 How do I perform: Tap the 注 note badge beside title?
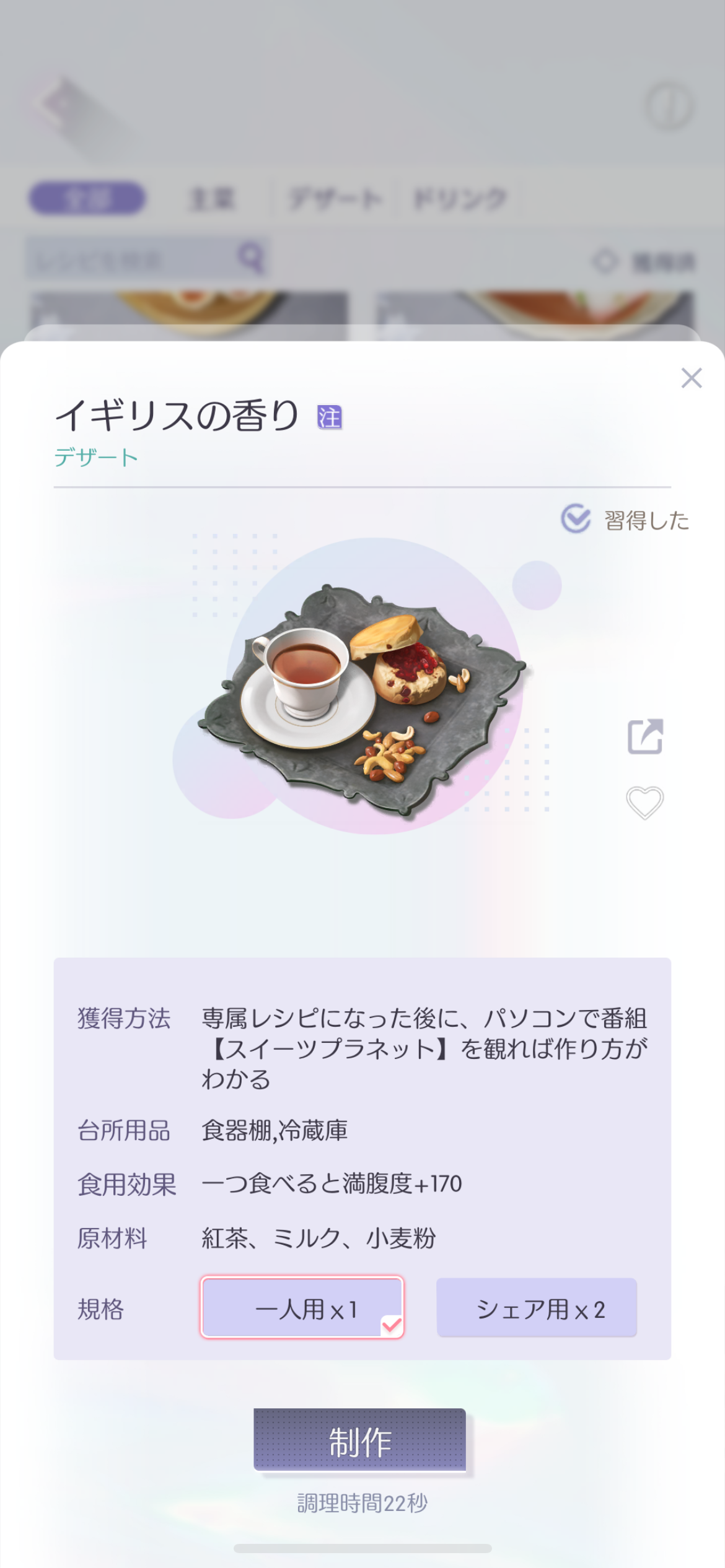(330, 417)
